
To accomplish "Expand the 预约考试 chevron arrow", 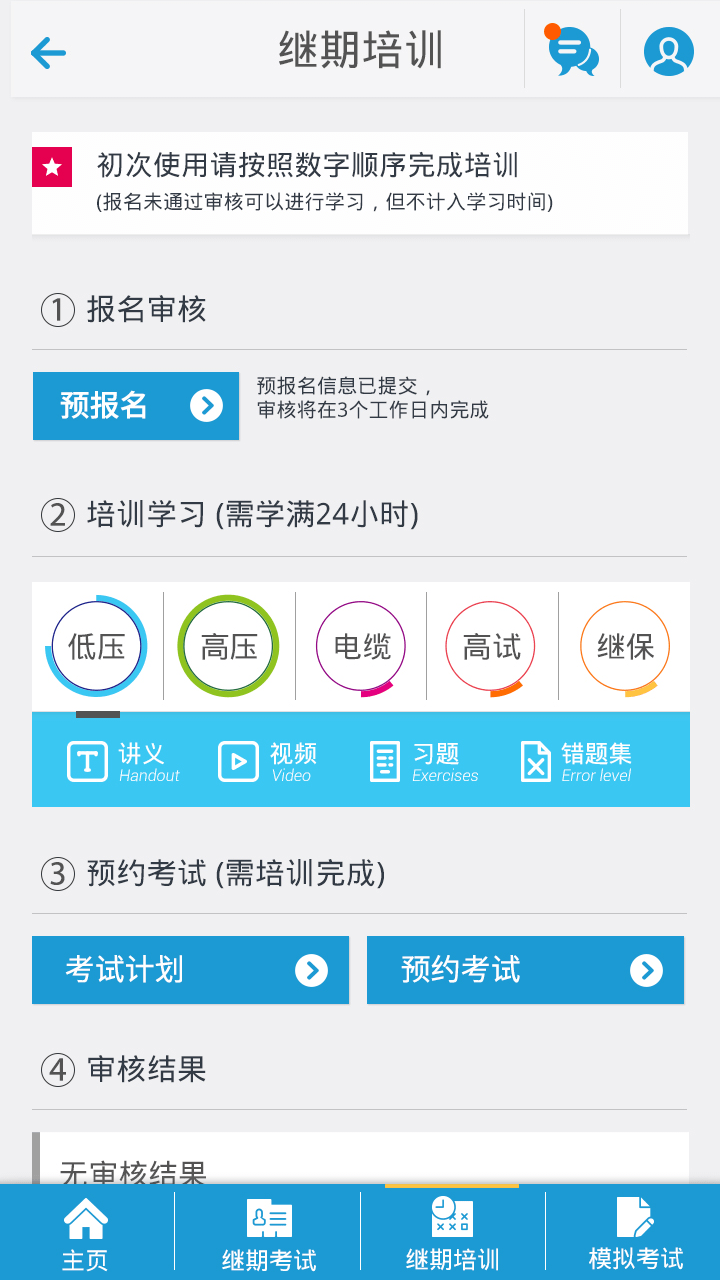I will (x=647, y=970).
